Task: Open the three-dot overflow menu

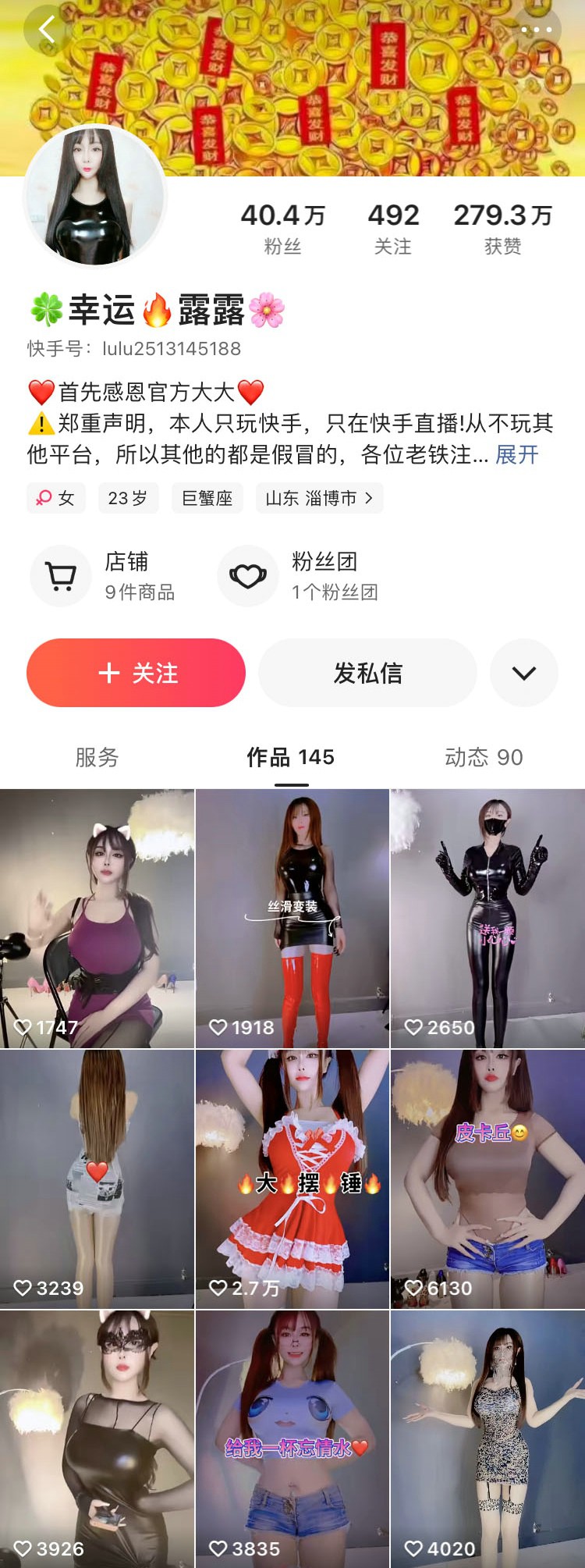Action: coord(536,30)
